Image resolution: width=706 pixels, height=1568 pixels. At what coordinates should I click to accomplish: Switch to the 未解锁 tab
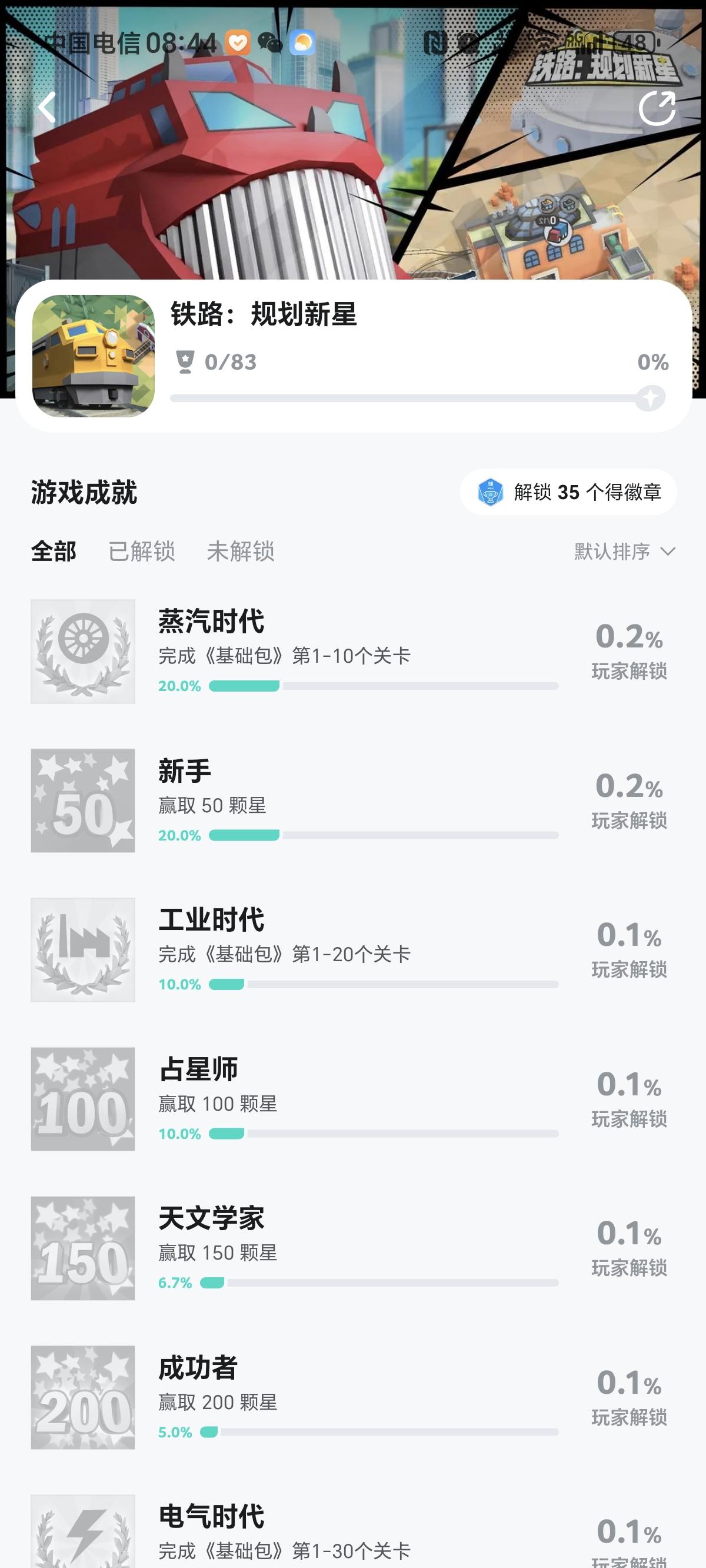tap(241, 552)
